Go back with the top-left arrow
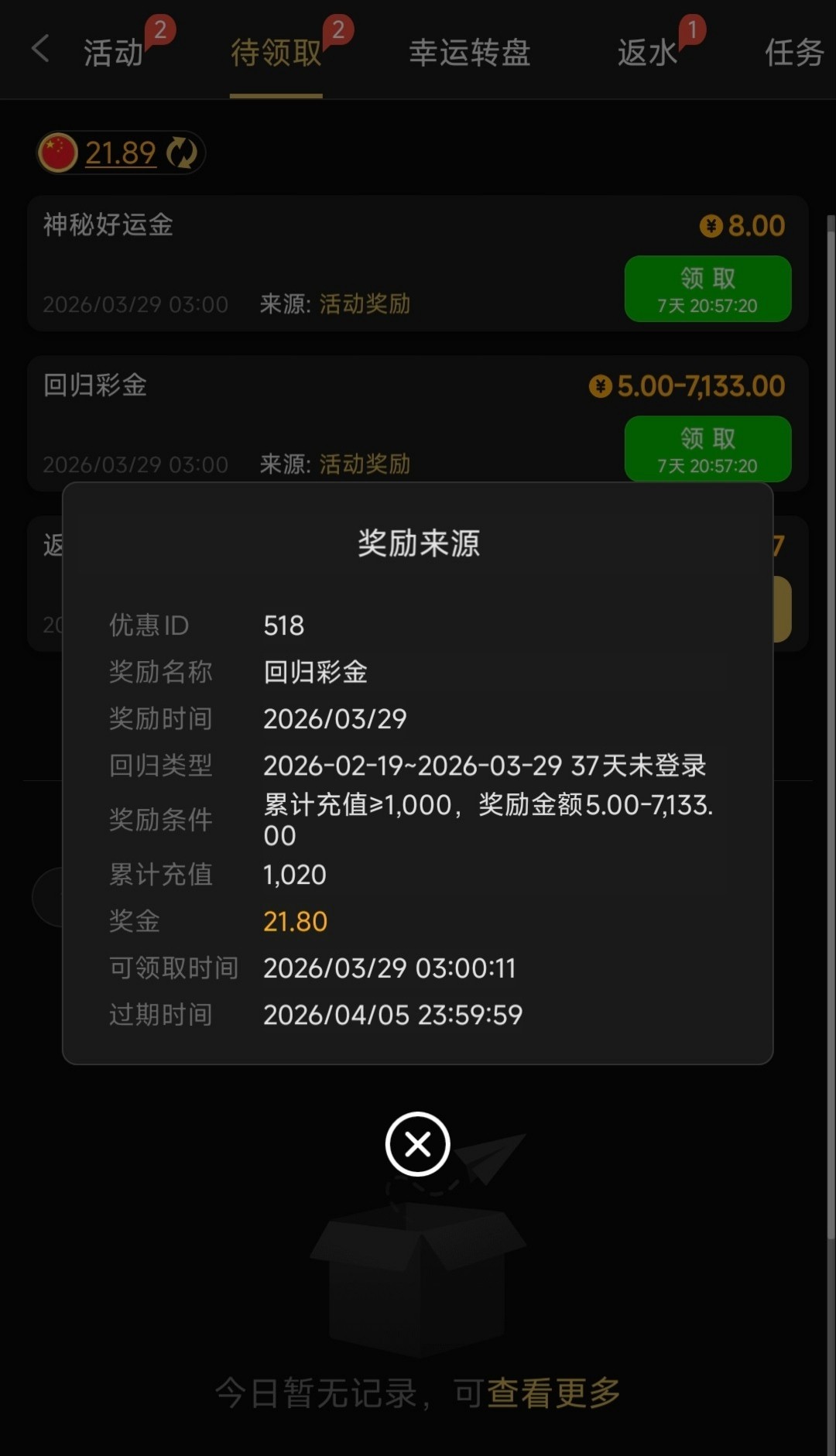Image resolution: width=836 pixels, height=1456 pixels. [x=40, y=49]
